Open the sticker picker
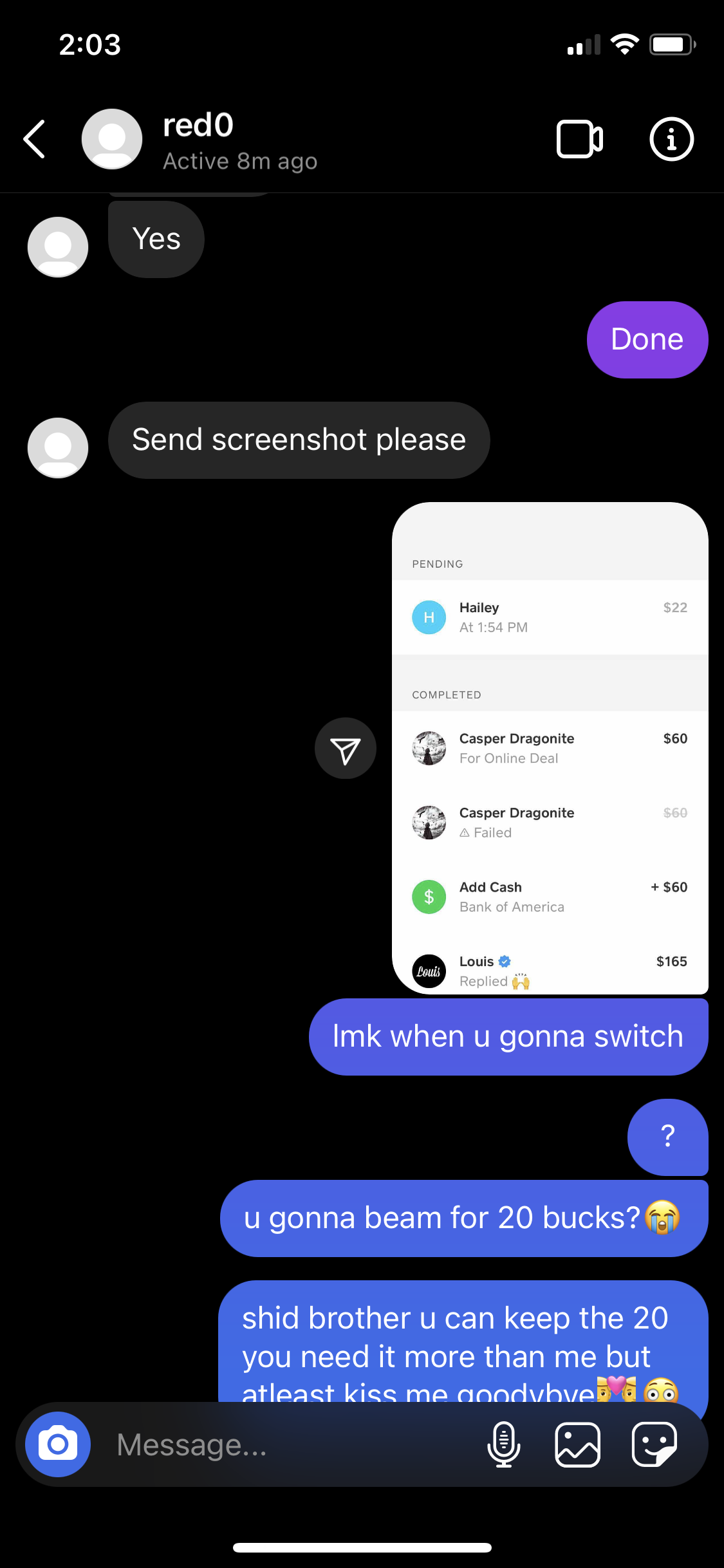Screen dimensions: 724x1568 [654, 1444]
